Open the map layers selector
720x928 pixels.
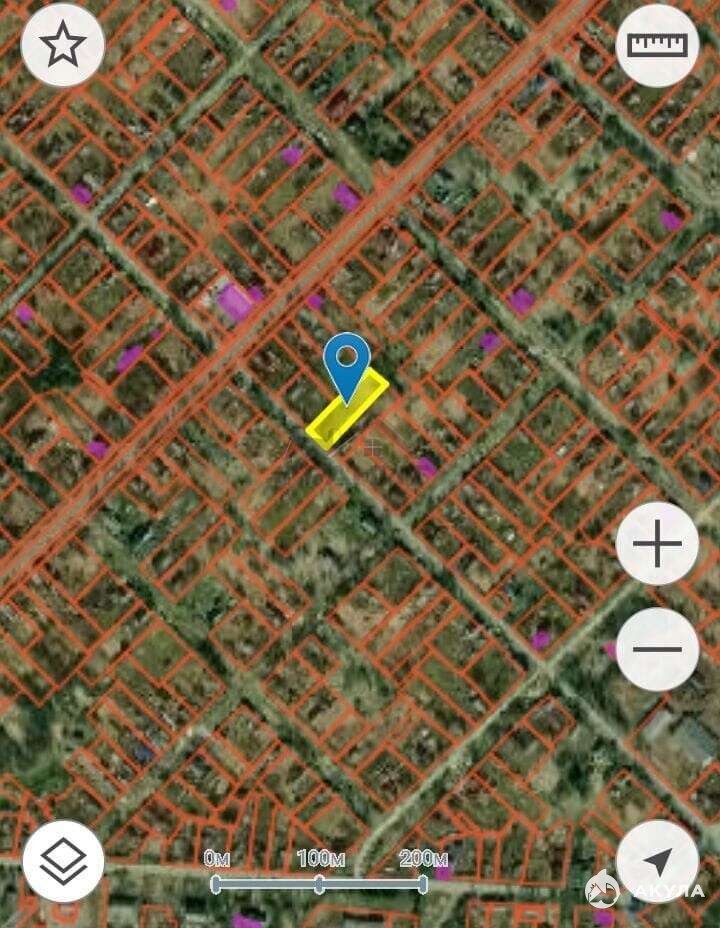coord(63,861)
